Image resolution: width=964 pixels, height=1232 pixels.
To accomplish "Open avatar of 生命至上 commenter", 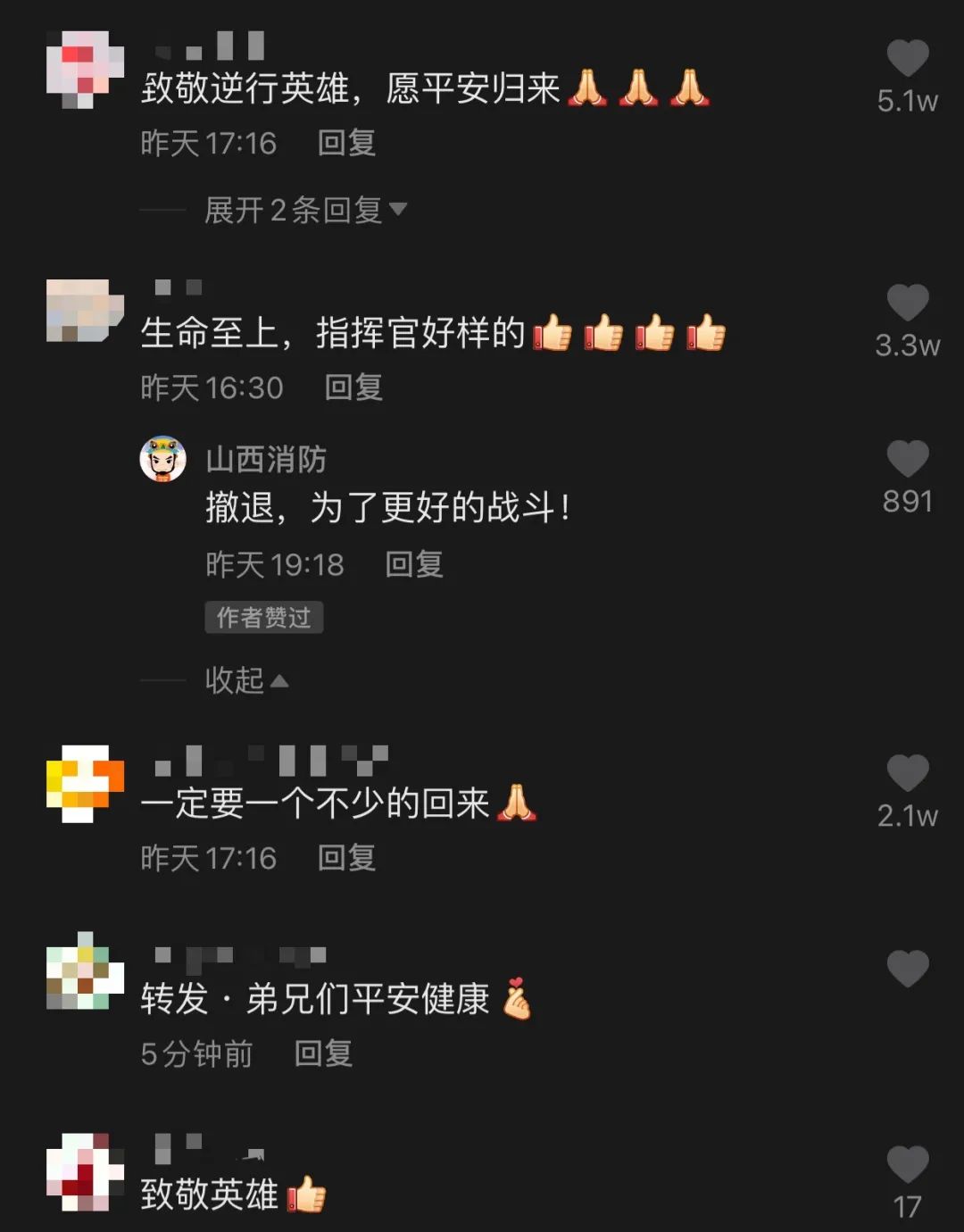I will click(85, 311).
